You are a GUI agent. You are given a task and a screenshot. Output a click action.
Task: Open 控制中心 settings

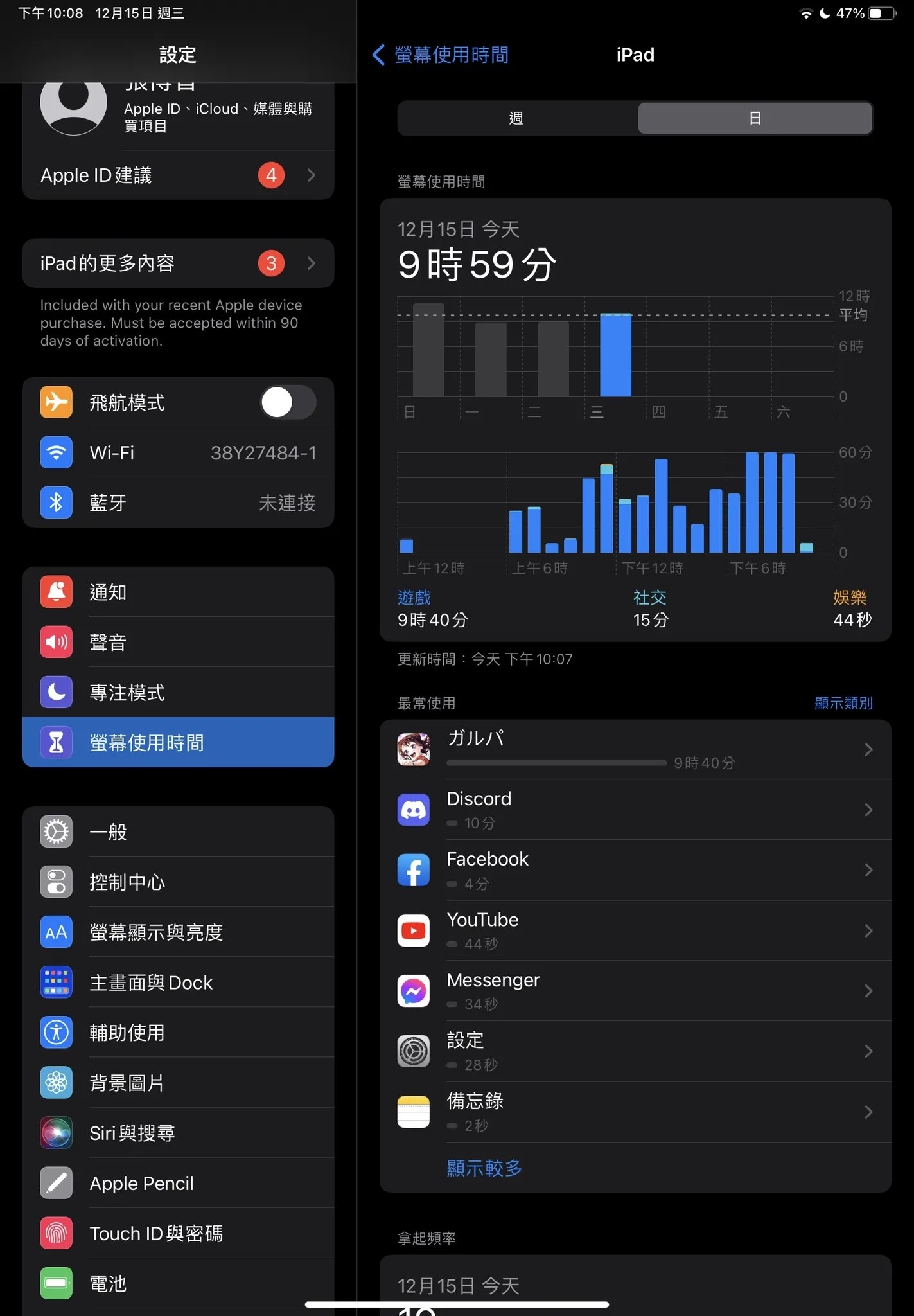pos(178,882)
